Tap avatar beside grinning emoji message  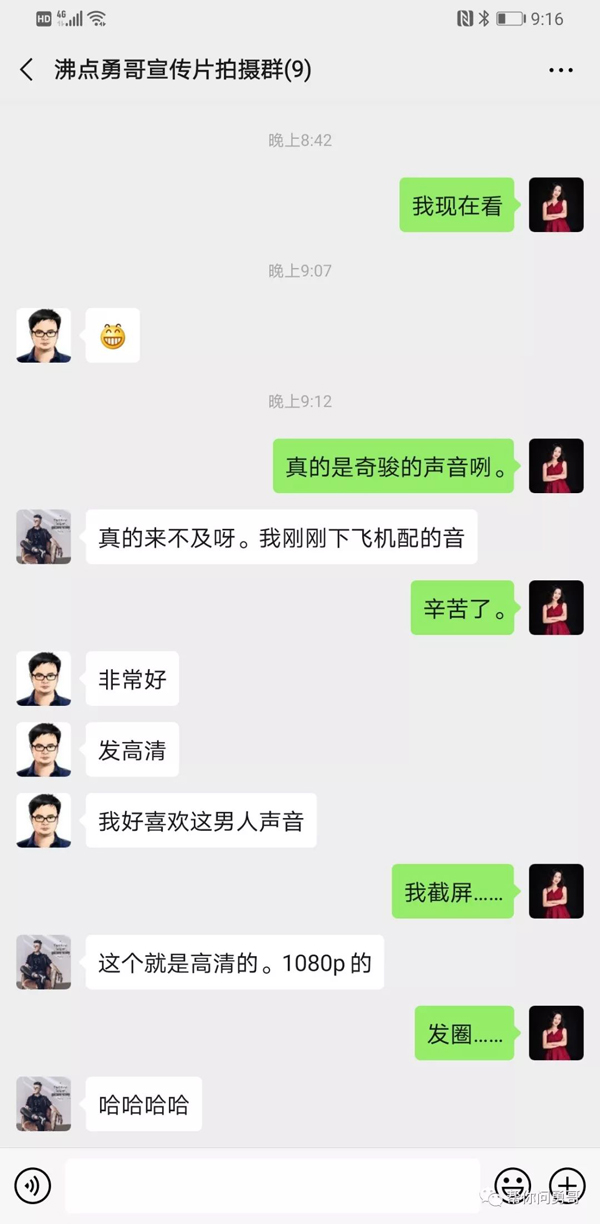pyautogui.click(x=43, y=335)
